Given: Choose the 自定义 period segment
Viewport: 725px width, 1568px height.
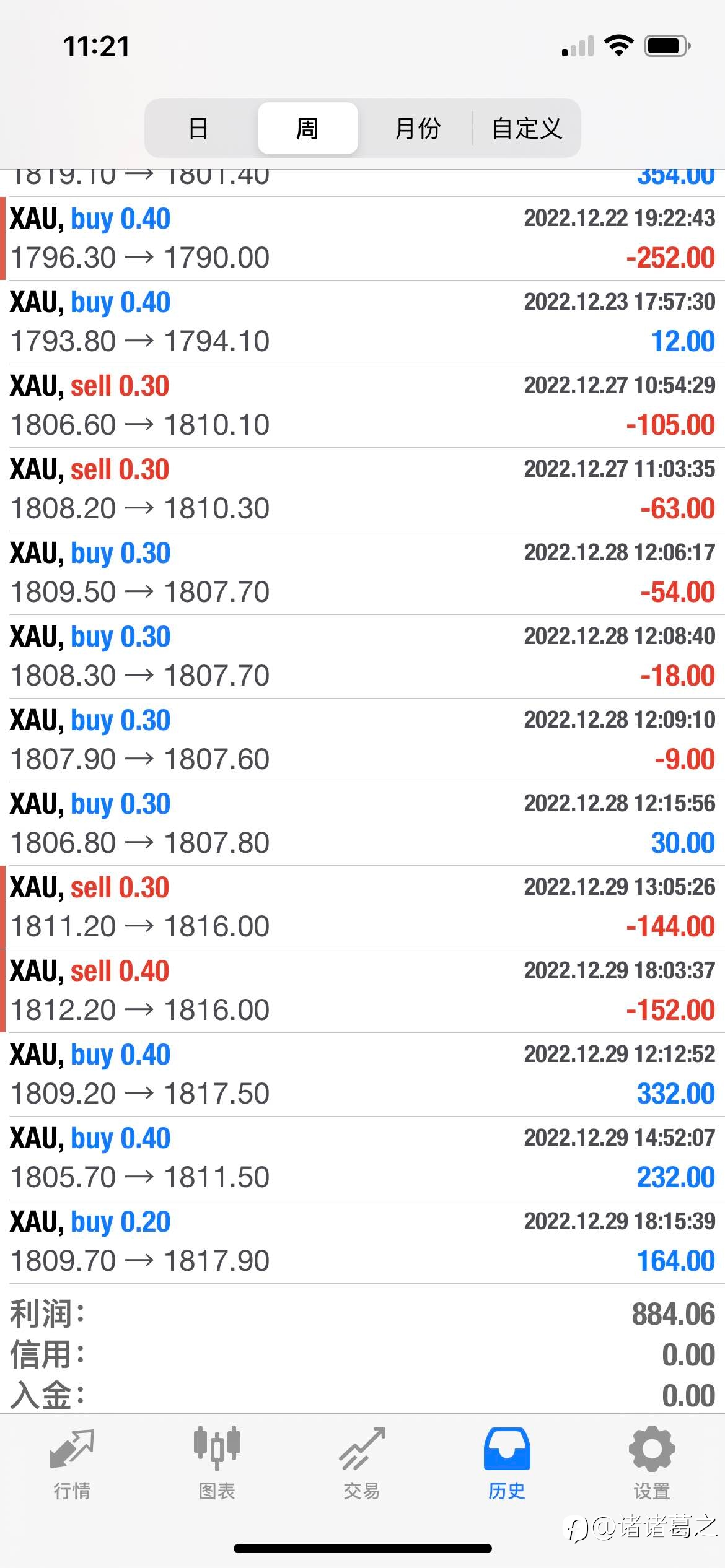Looking at the screenshot, I should tap(527, 128).
